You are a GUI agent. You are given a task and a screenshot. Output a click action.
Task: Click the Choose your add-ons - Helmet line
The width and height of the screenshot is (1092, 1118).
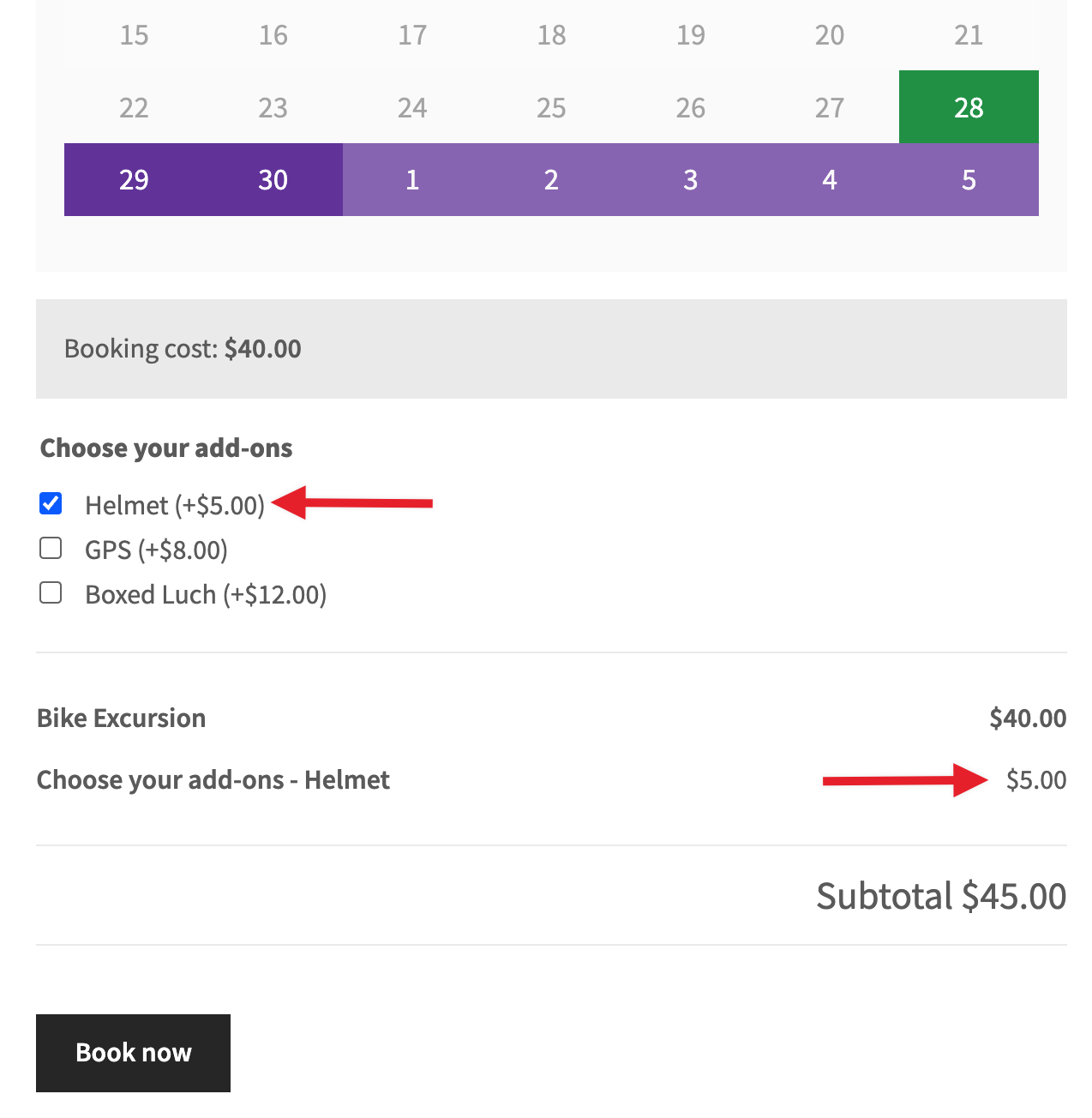coord(213,779)
